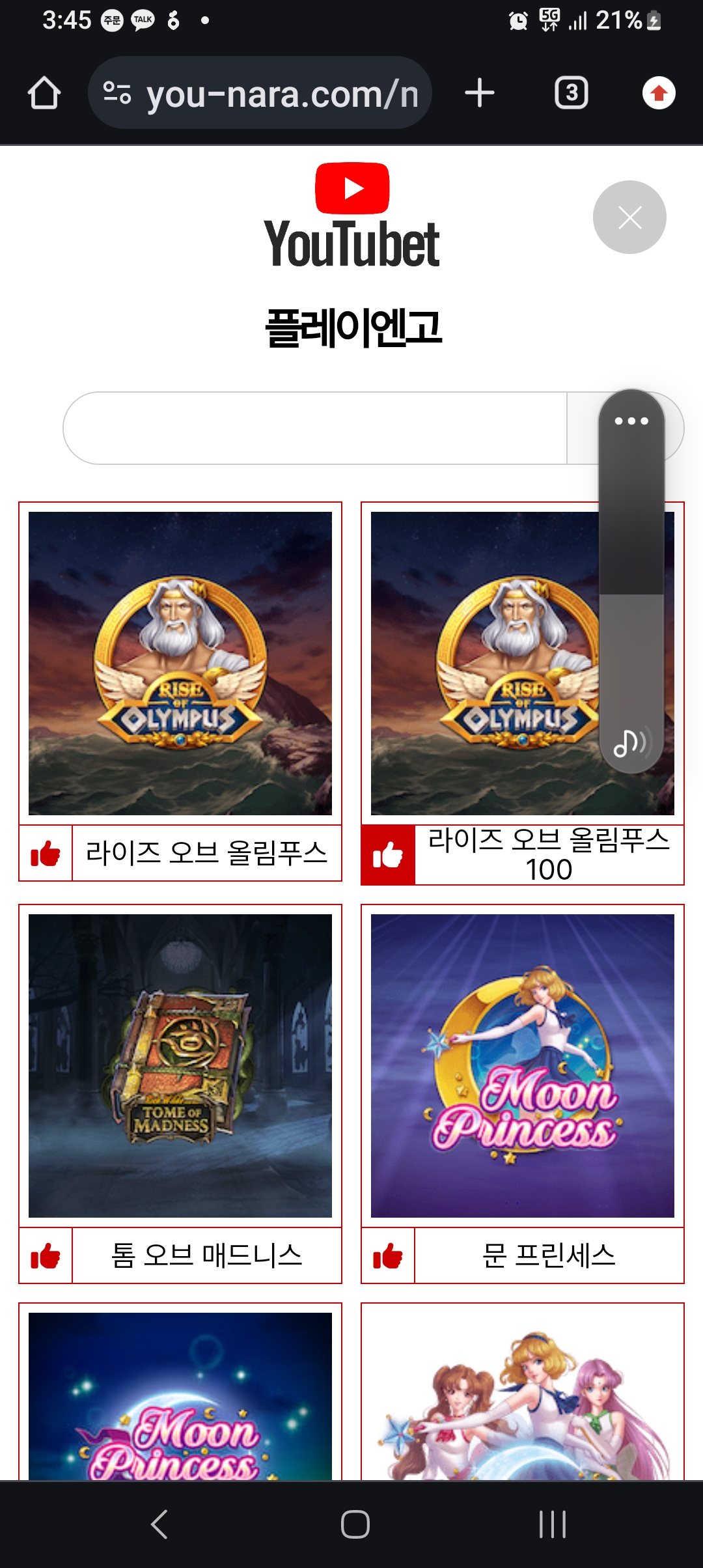Focus the game search field

[x=315, y=428]
